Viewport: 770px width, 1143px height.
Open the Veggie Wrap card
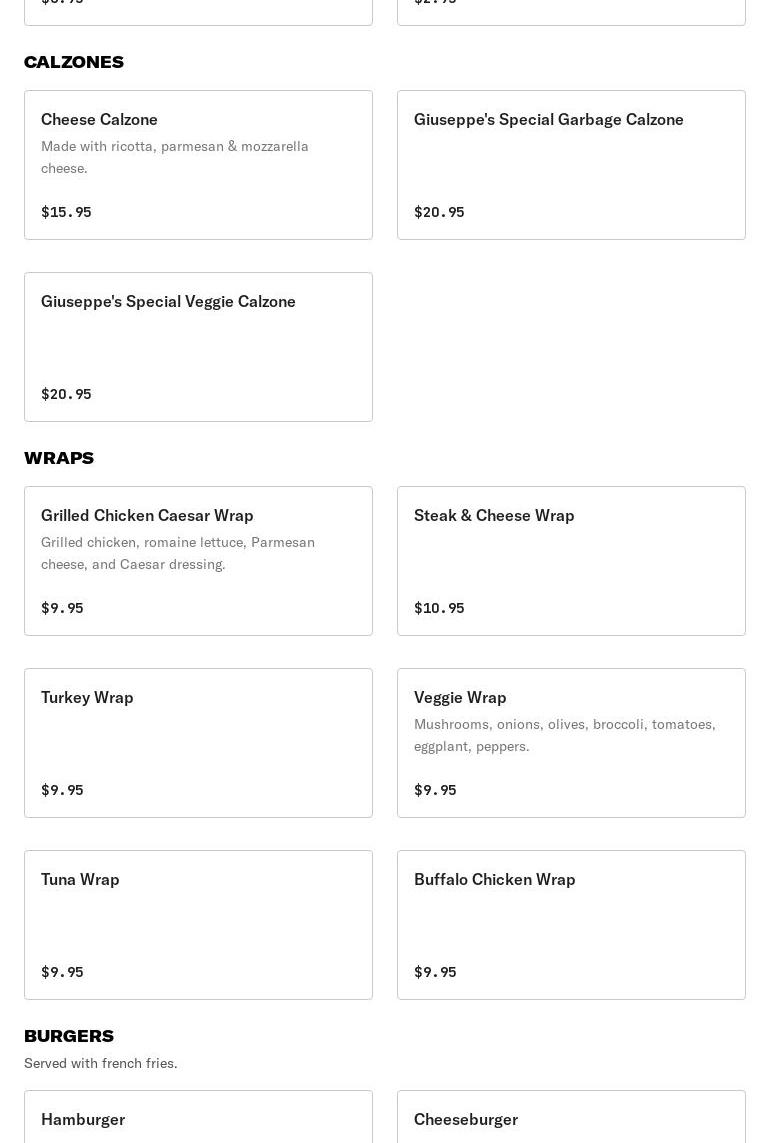(571, 743)
